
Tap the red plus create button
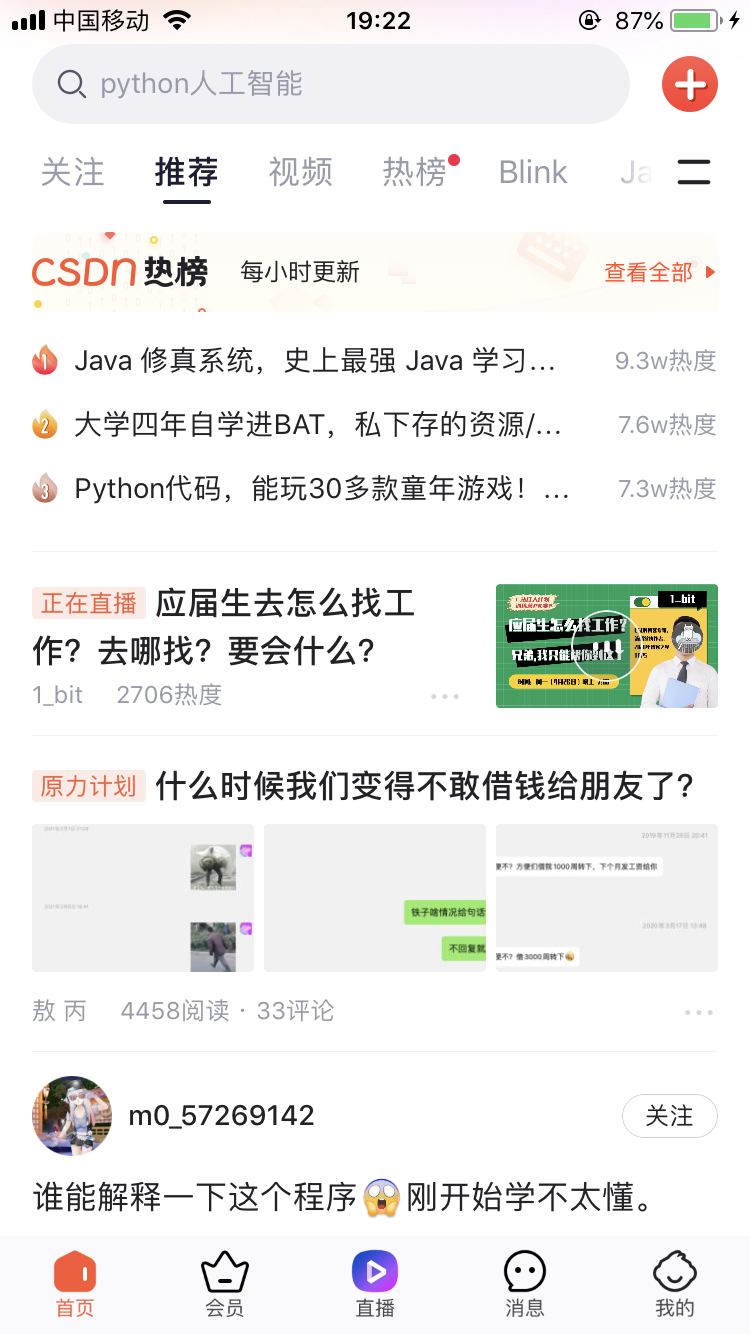[x=690, y=84]
